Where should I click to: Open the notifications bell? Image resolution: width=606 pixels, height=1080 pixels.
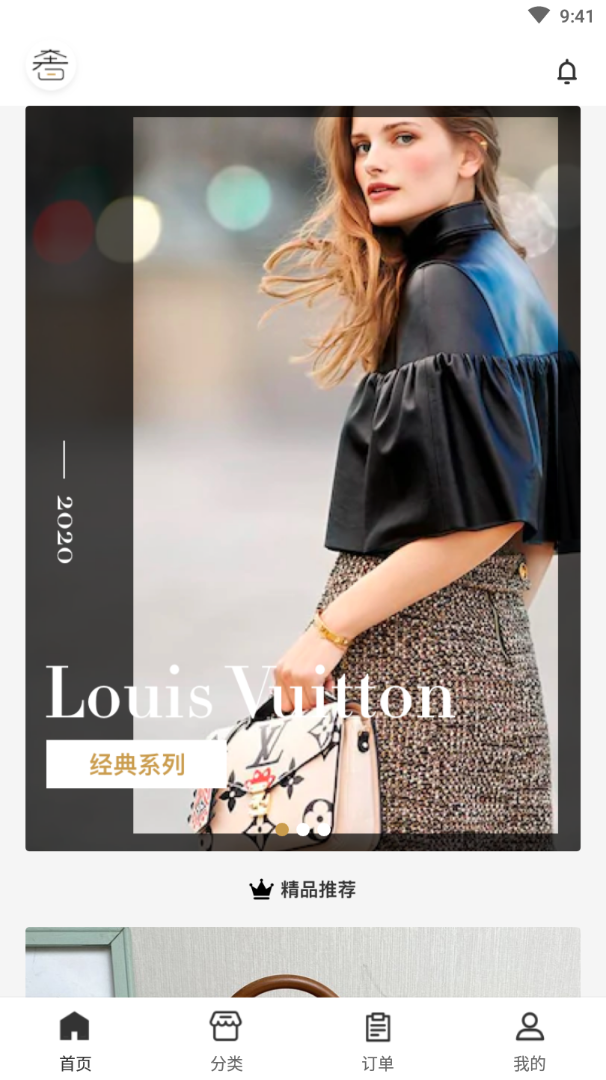[567, 72]
